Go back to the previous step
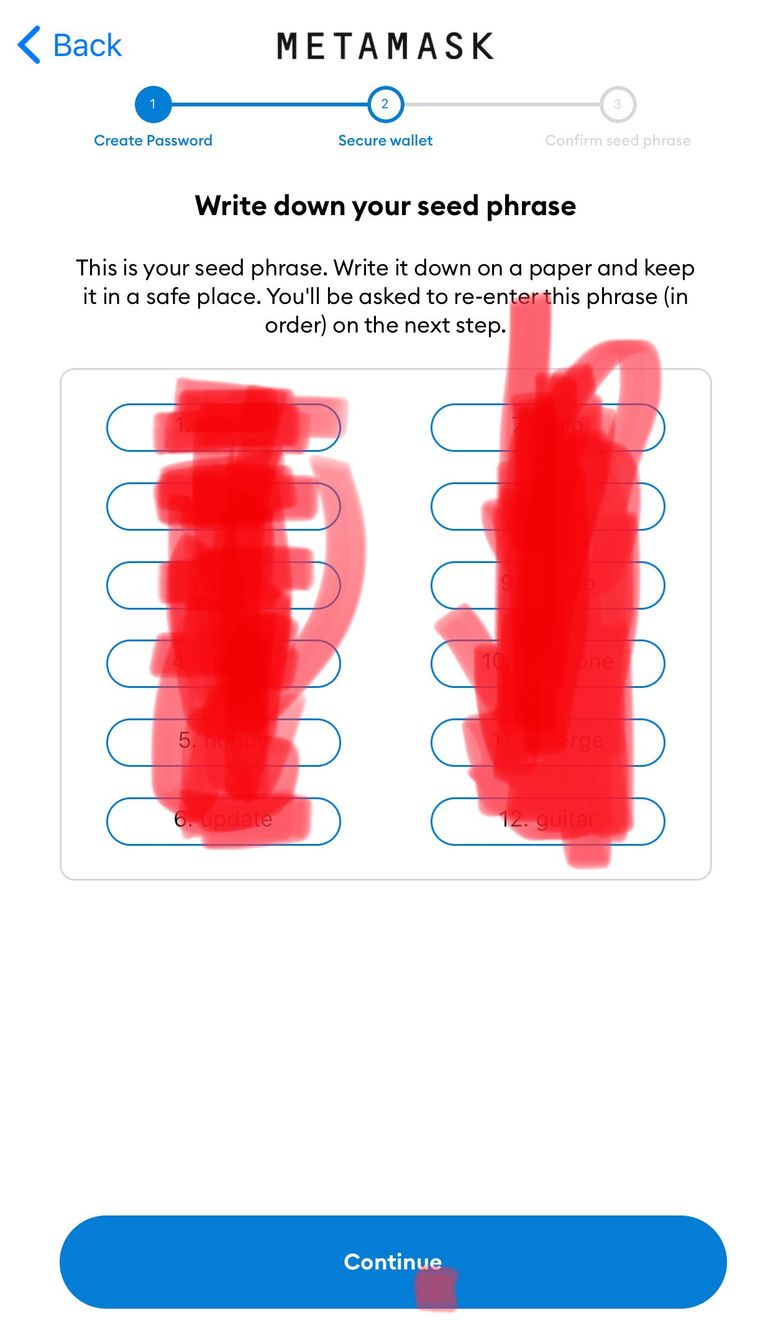This screenshot has width=768, height=1320. point(70,45)
